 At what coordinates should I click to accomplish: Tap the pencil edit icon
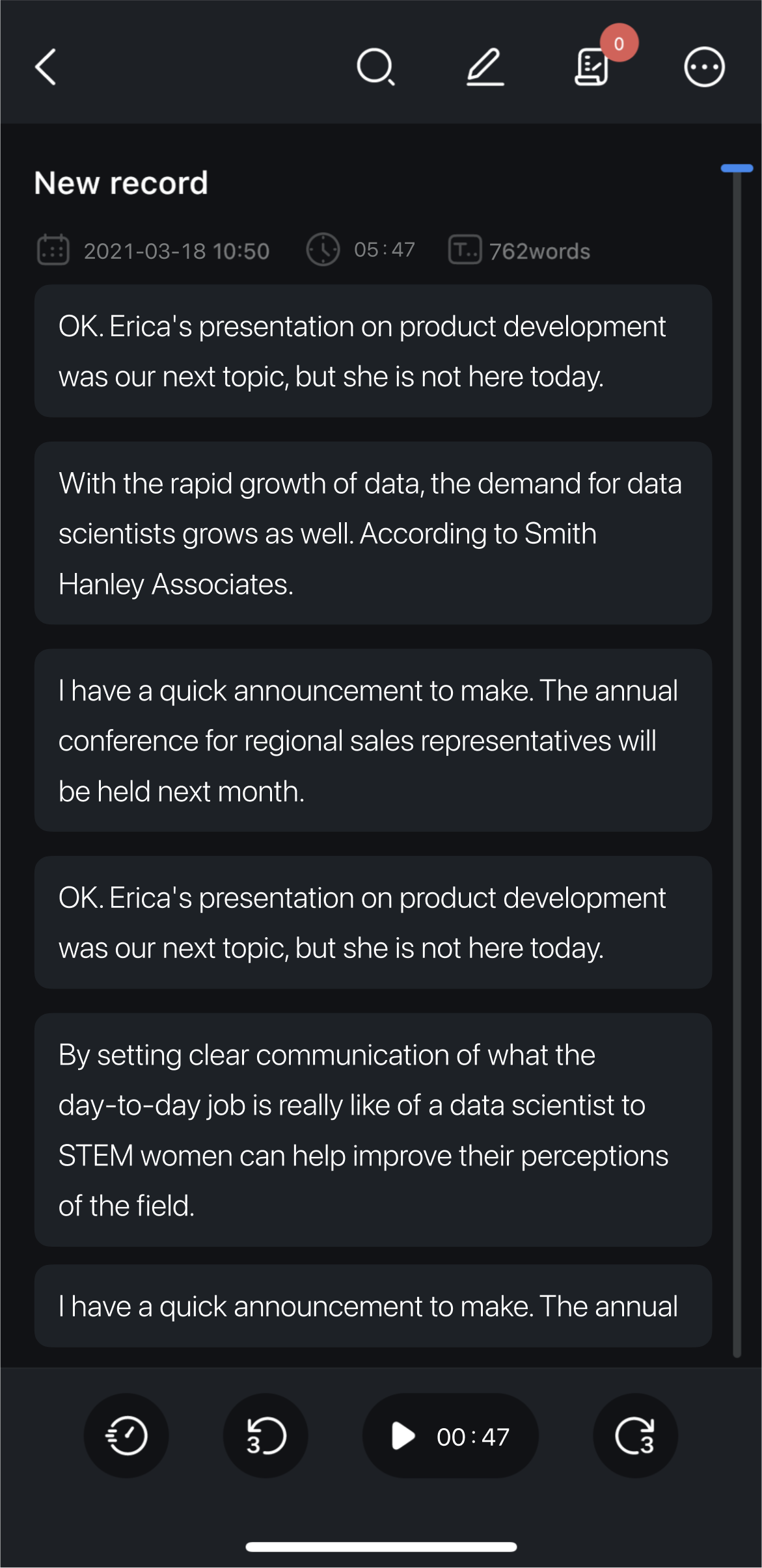(x=485, y=67)
